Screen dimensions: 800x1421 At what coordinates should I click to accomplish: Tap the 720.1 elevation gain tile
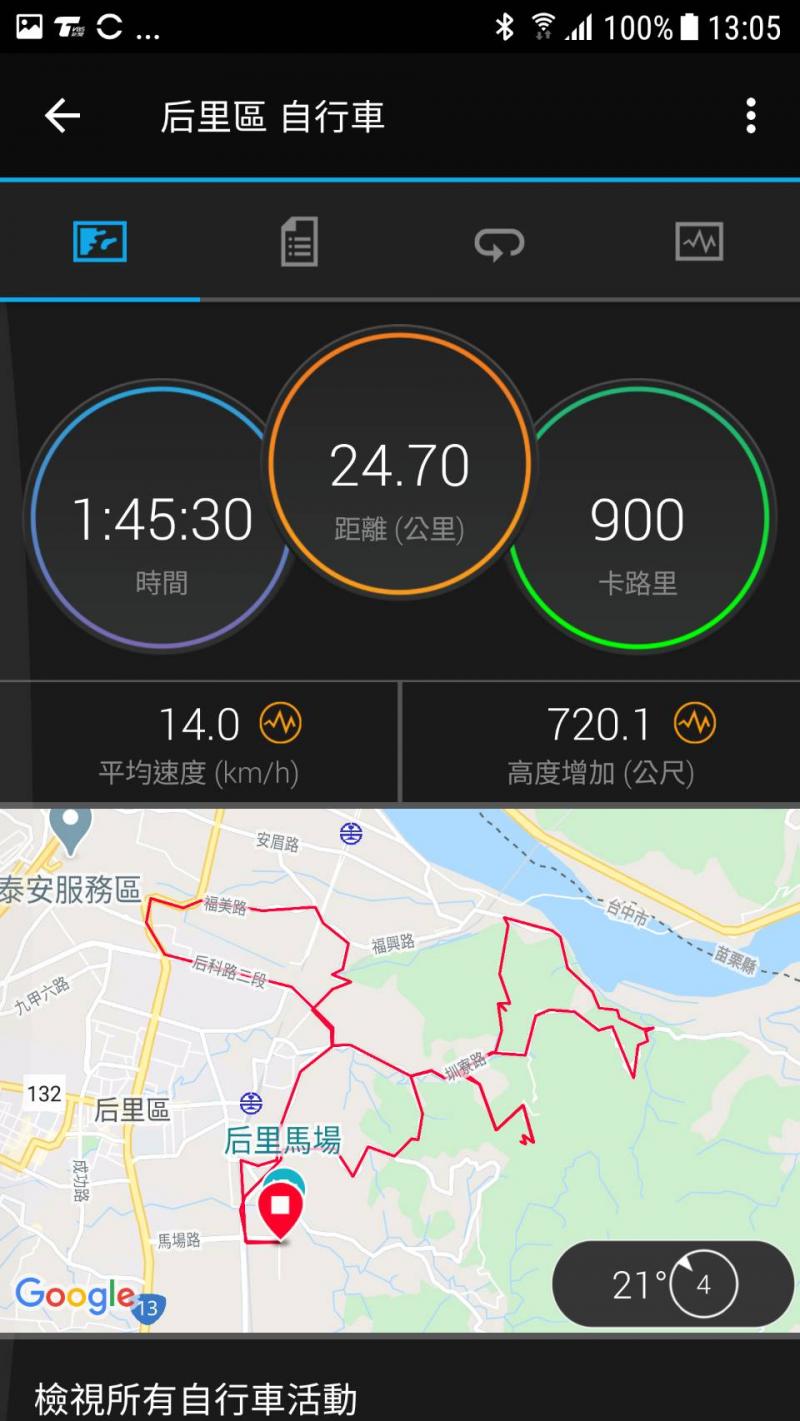click(x=601, y=742)
